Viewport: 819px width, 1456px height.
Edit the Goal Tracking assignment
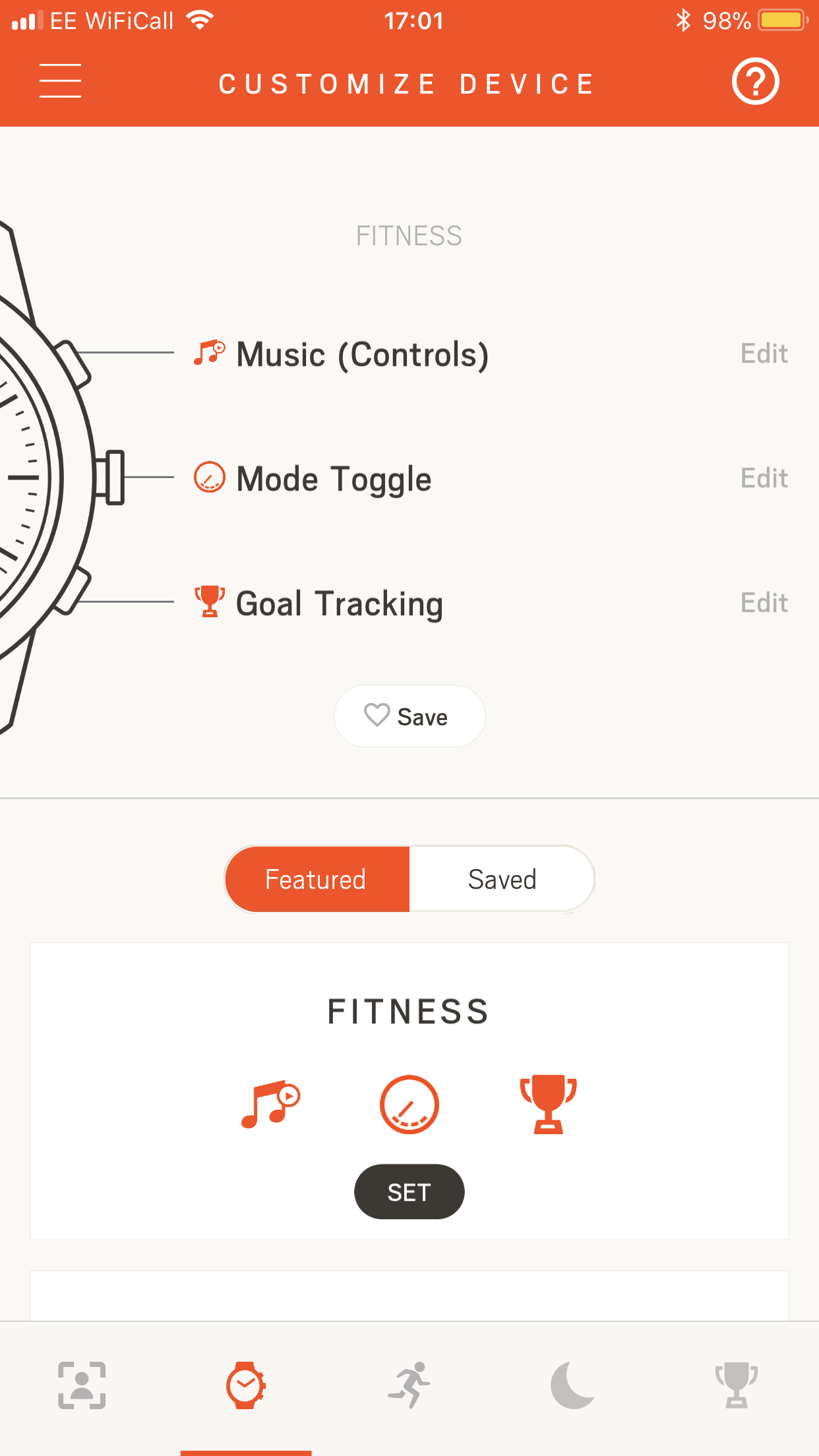coord(764,603)
